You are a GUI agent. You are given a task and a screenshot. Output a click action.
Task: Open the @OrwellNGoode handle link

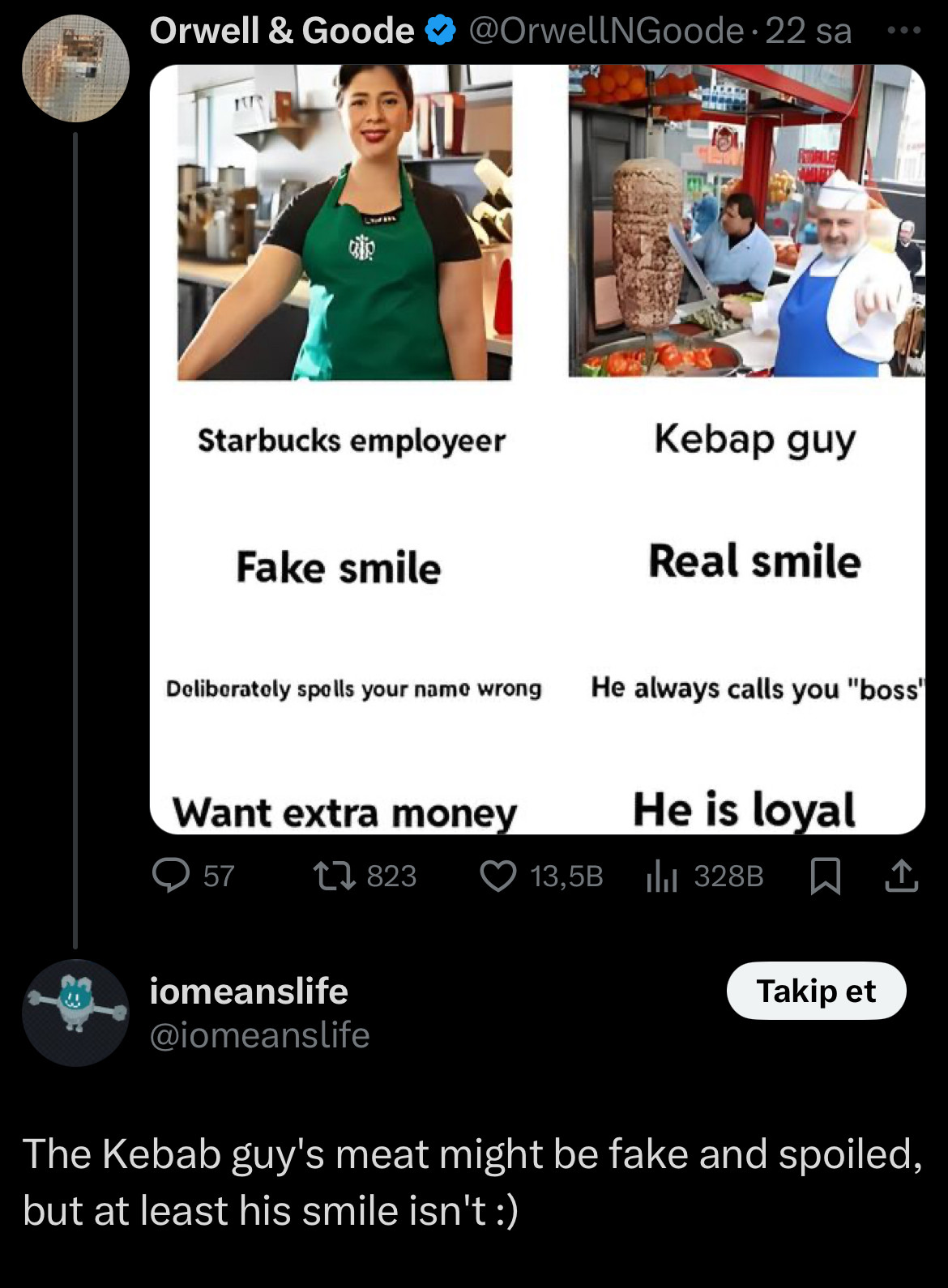click(606, 31)
